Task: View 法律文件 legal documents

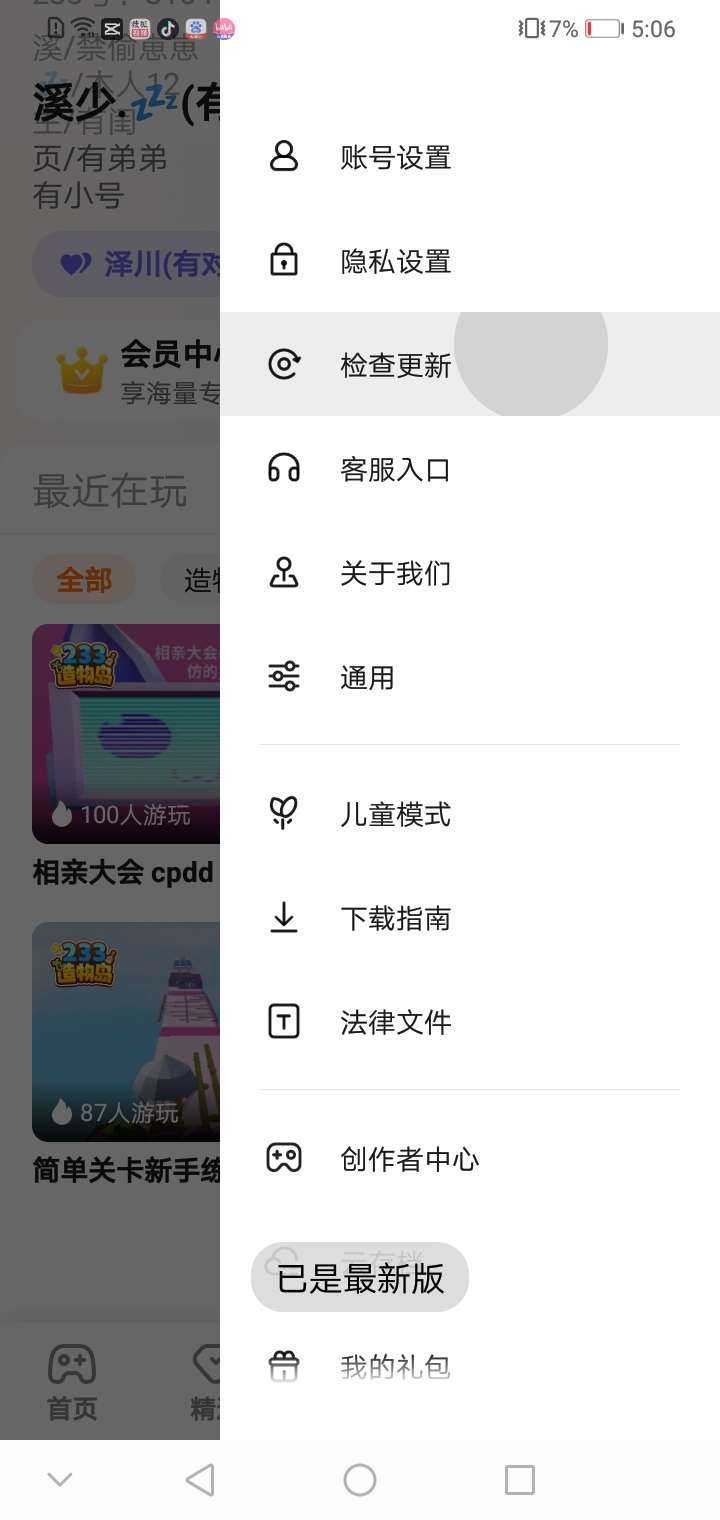Action: click(x=396, y=1022)
